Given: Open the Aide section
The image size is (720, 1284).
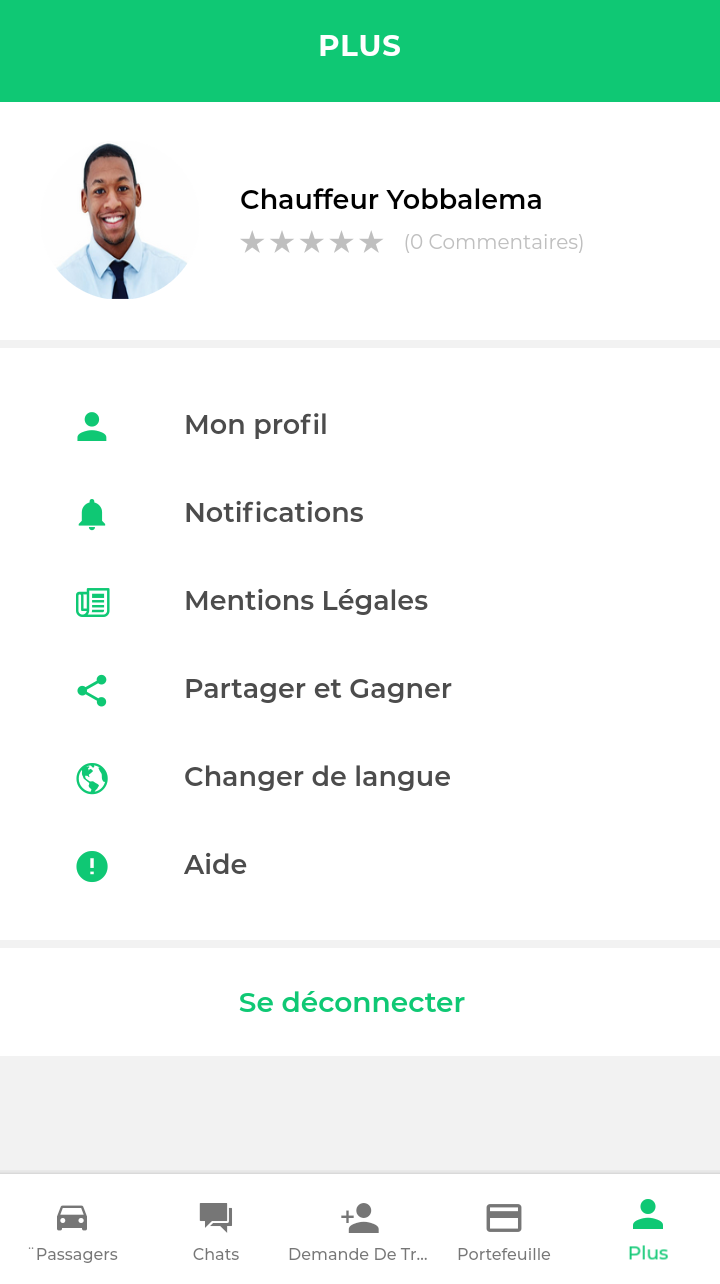Looking at the screenshot, I should [360, 865].
